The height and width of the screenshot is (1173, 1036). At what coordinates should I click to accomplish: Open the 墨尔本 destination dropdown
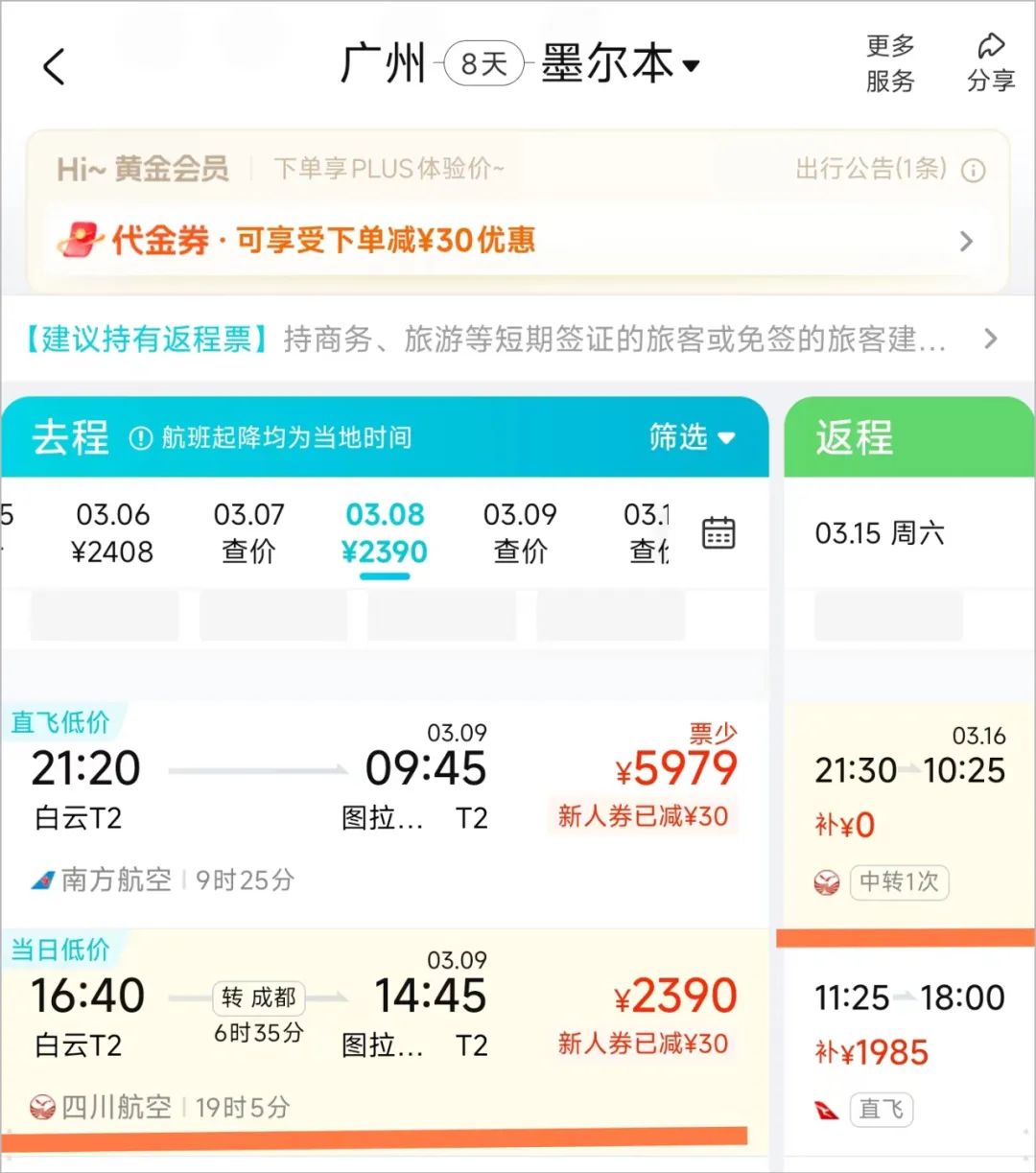point(621,65)
